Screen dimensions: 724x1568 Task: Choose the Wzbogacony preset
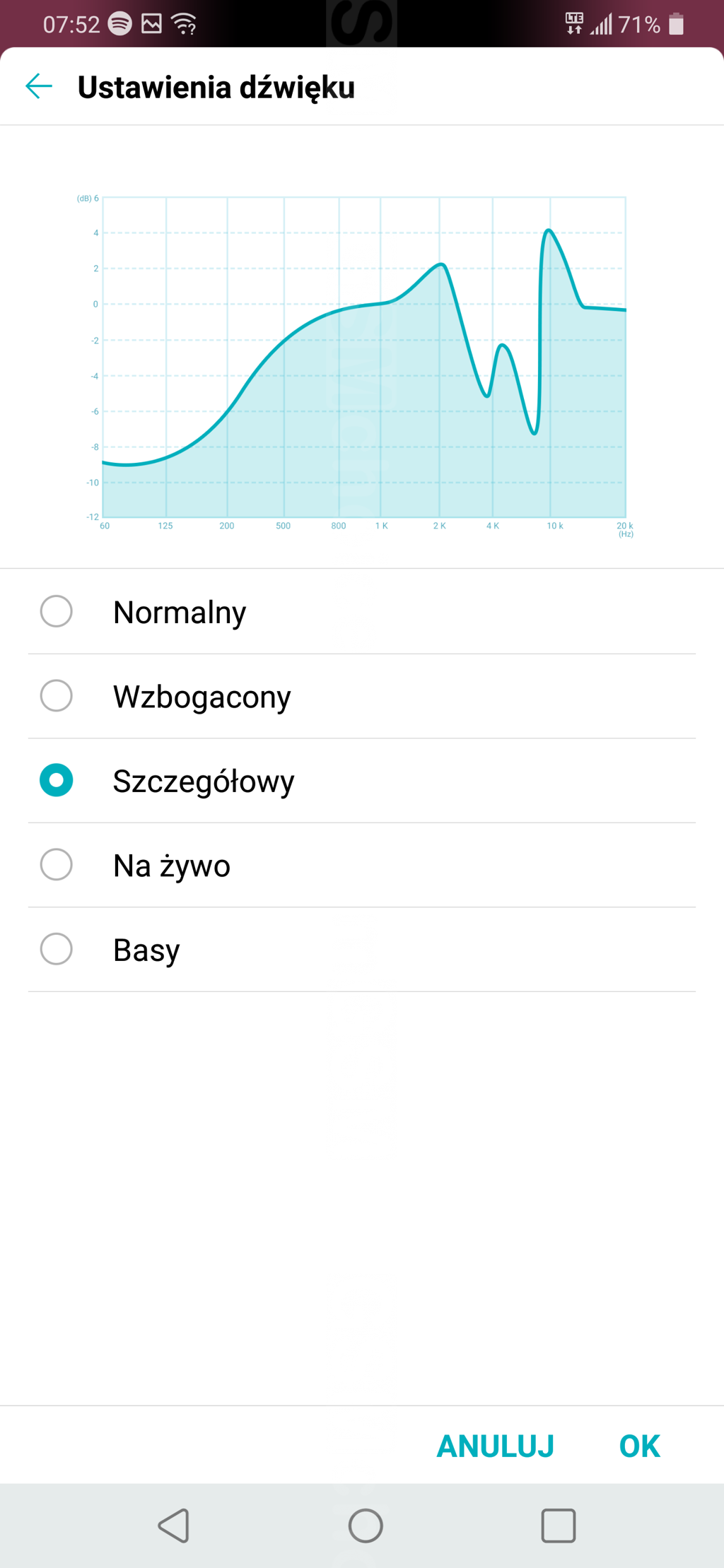pos(57,696)
